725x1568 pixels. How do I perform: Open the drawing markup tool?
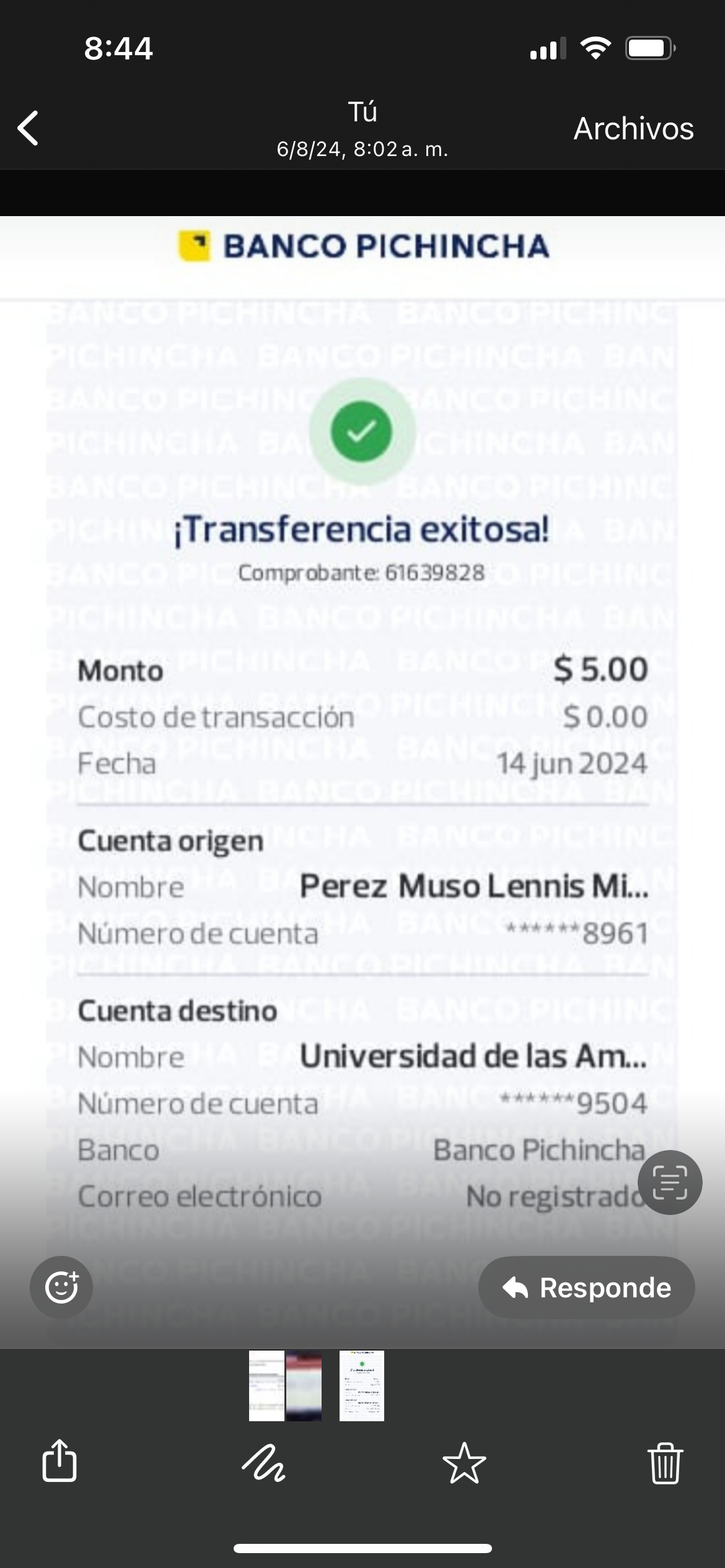[263, 1463]
